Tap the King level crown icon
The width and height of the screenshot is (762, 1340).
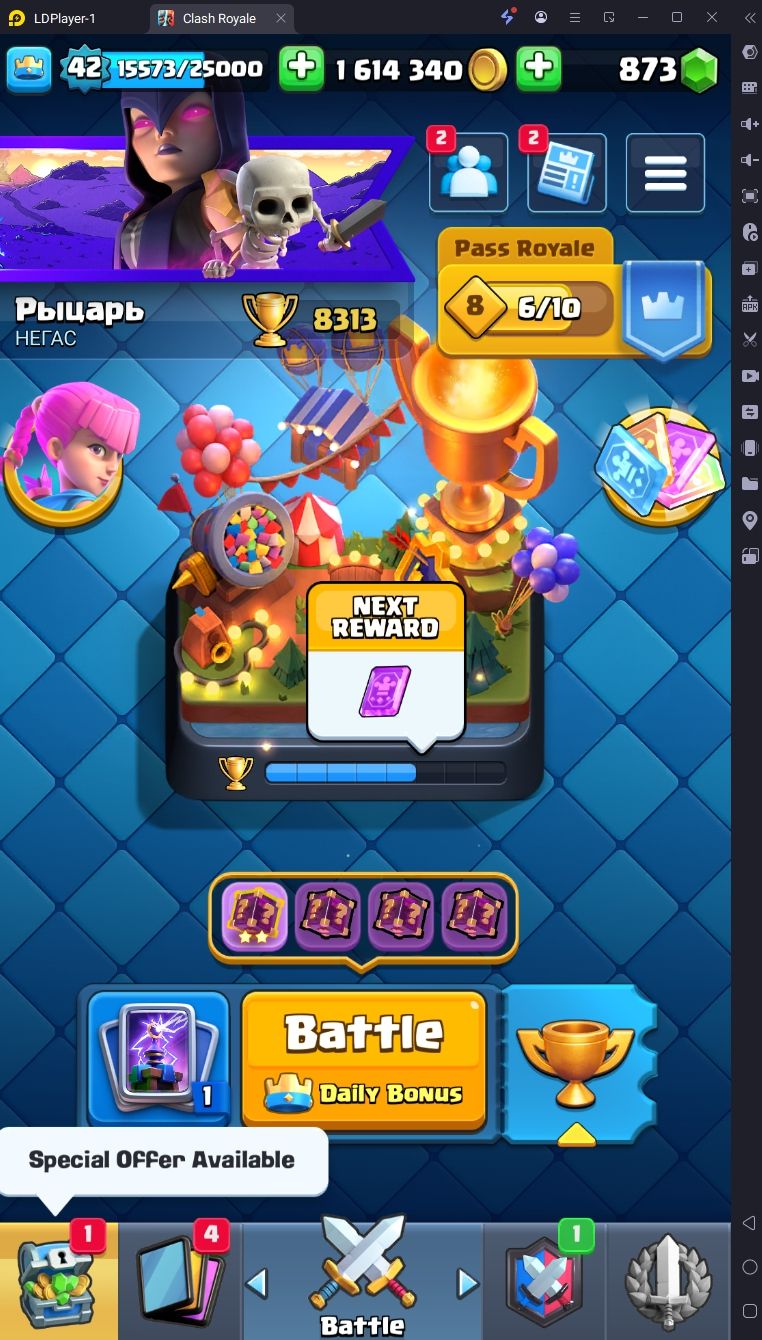coord(29,68)
